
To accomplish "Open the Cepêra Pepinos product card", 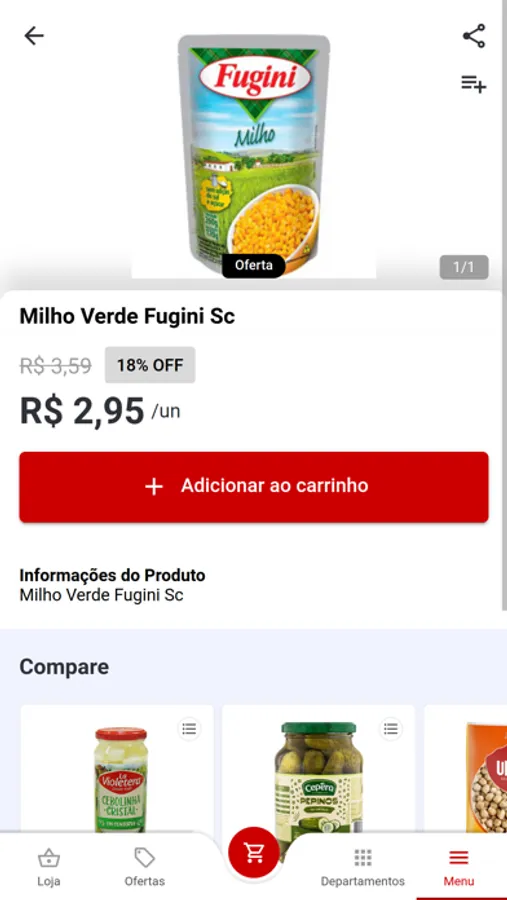I will (x=318, y=769).
